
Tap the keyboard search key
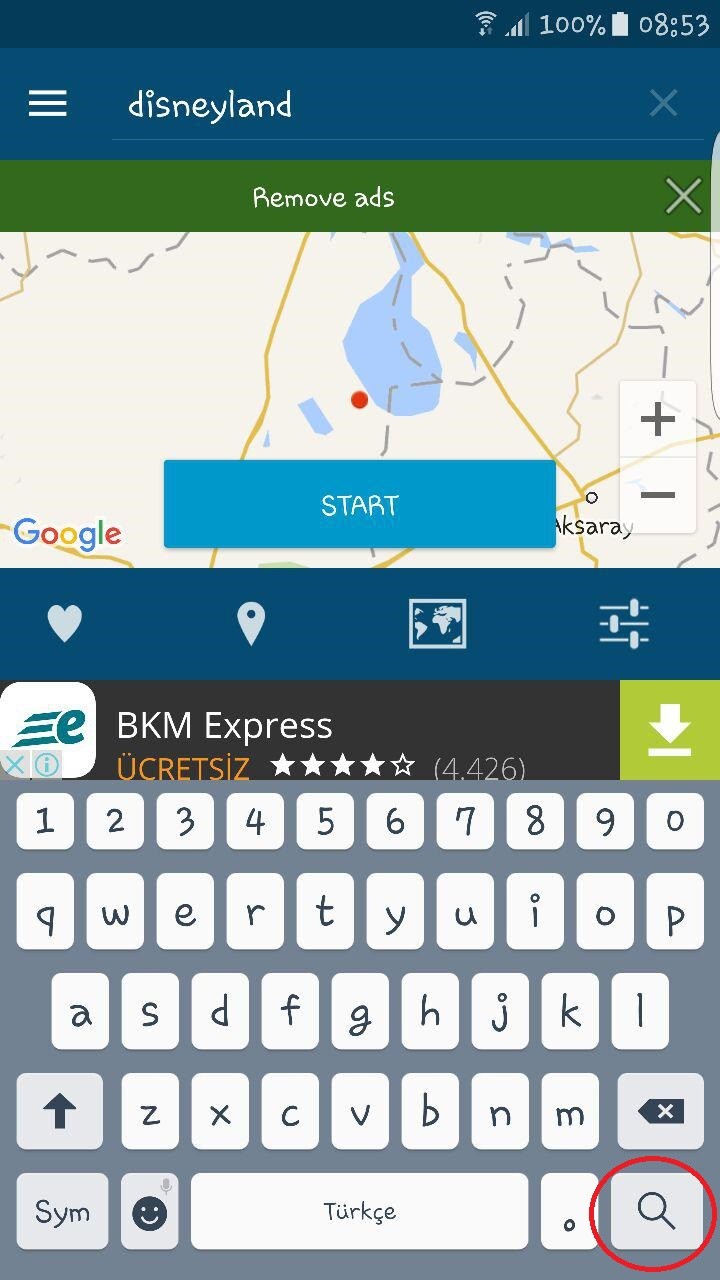pyautogui.click(x=656, y=1211)
